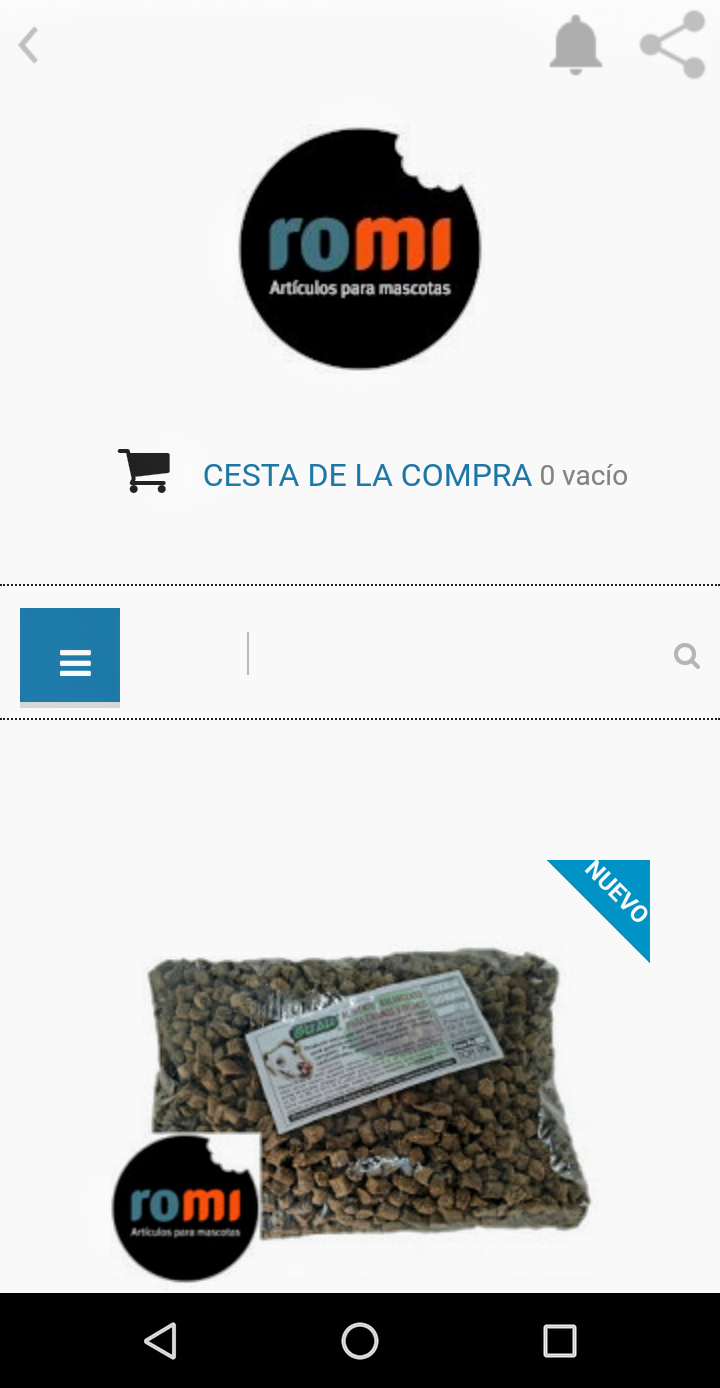The height and width of the screenshot is (1388, 720).
Task: Tap the Romi logo to go home
Action: (x=360, y=249)
